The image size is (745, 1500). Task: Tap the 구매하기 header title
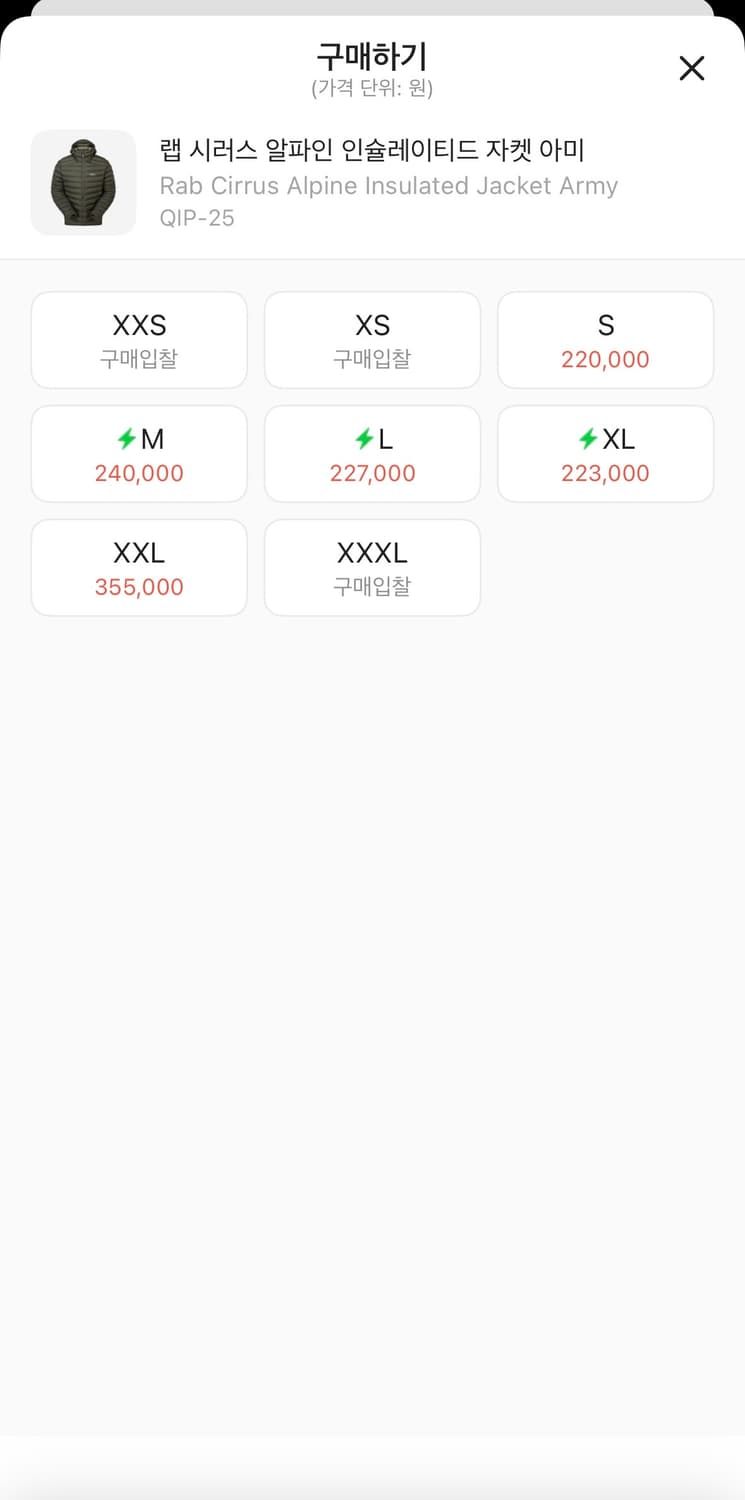372,55
